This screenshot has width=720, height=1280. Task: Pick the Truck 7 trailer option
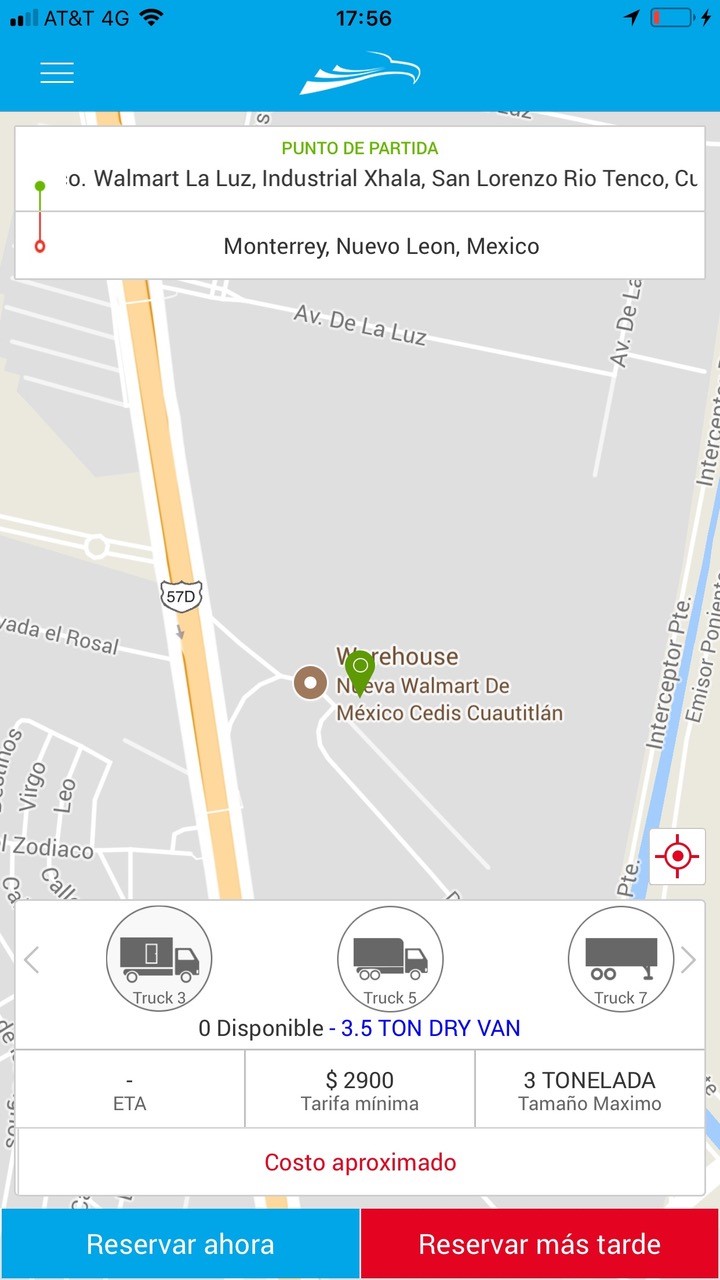point(621,959)
